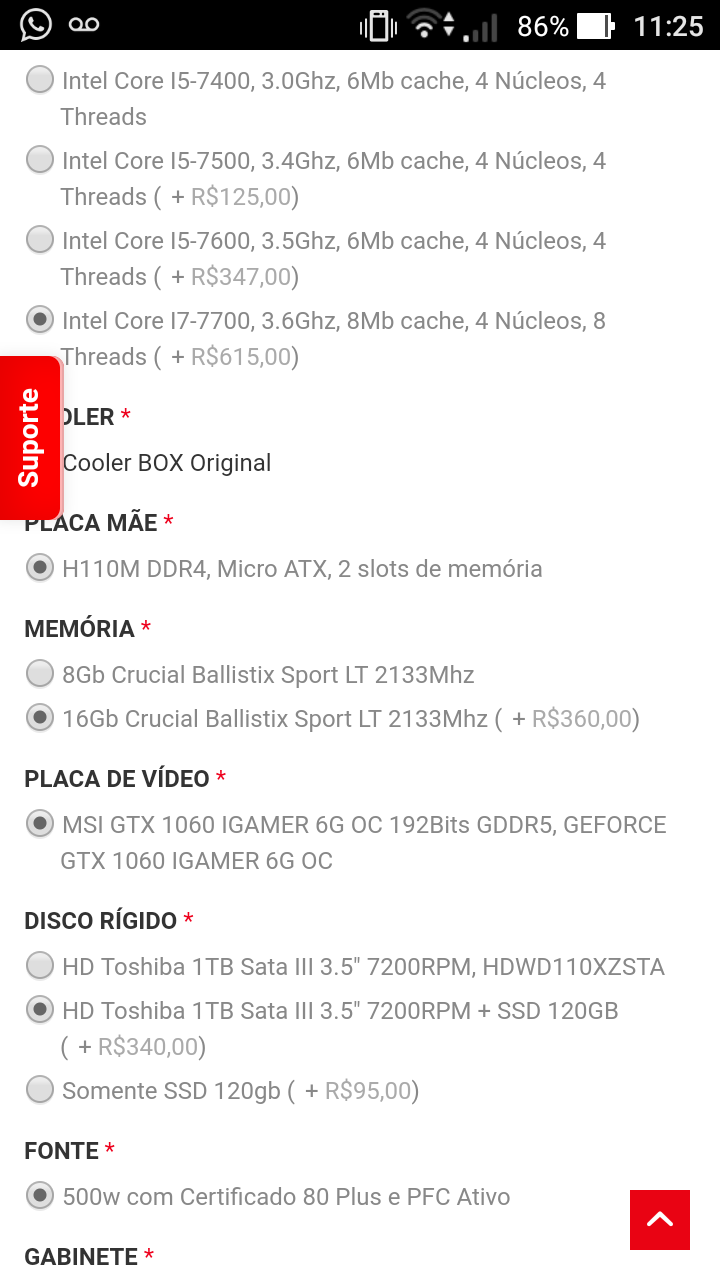Select the Intel Core I7-7700 radio button
The image size is (720, 1280).
coord(40,320)
